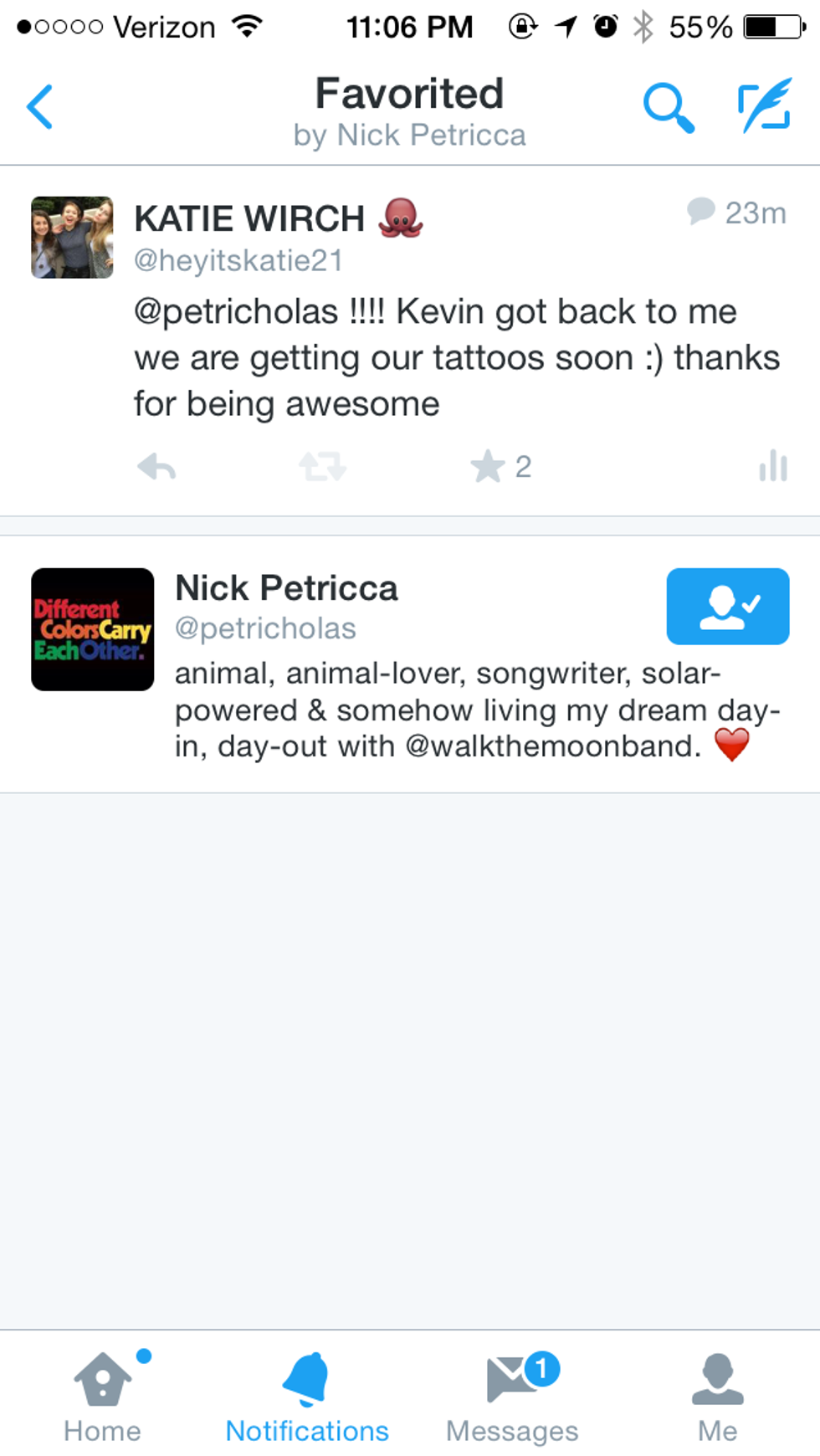Reply to Katie Wirch's tweet
Screen dimensions: 820x1456
click(x=156, y=467)
